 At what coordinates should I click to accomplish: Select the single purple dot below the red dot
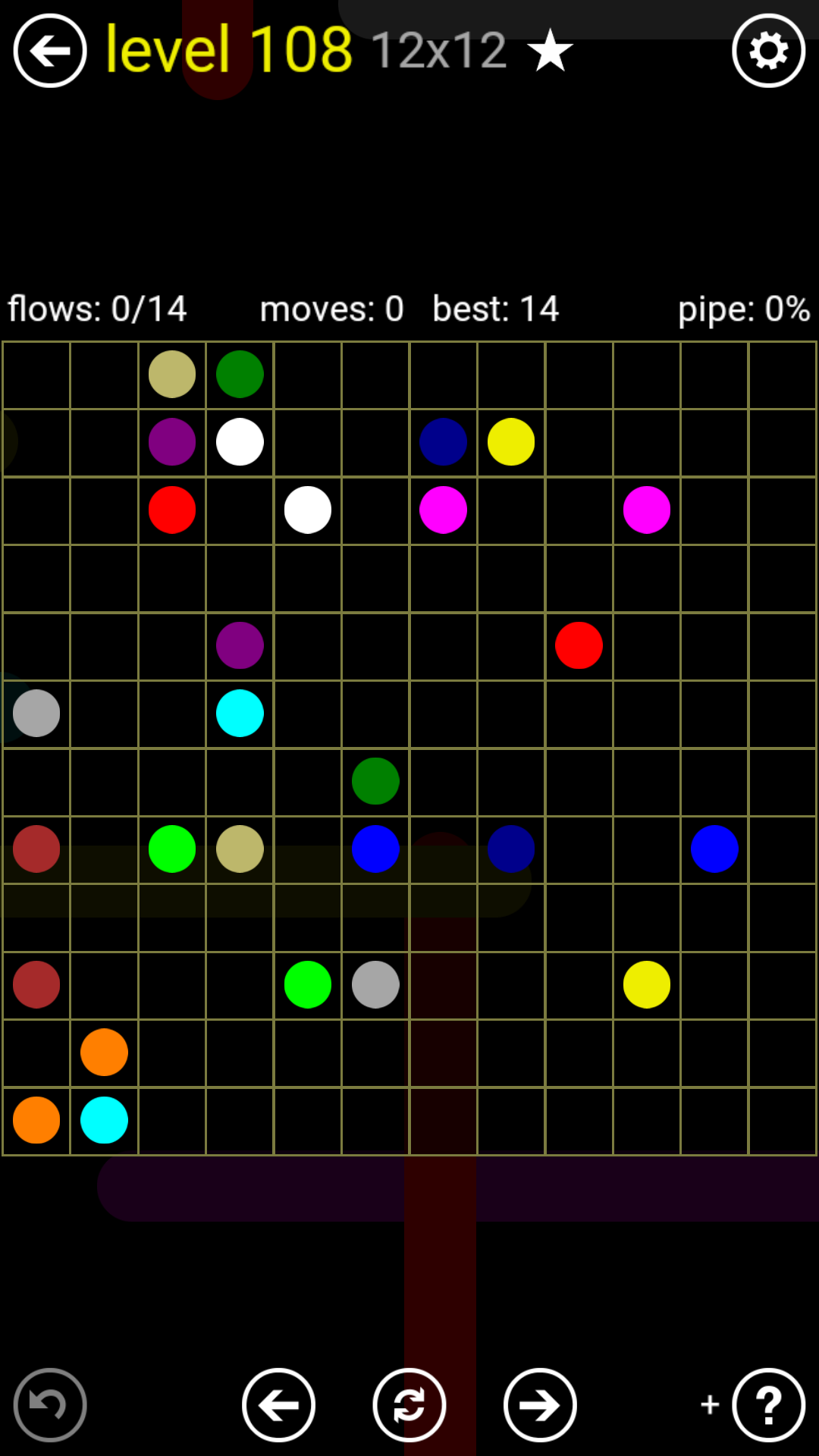[x=240, y=645]
